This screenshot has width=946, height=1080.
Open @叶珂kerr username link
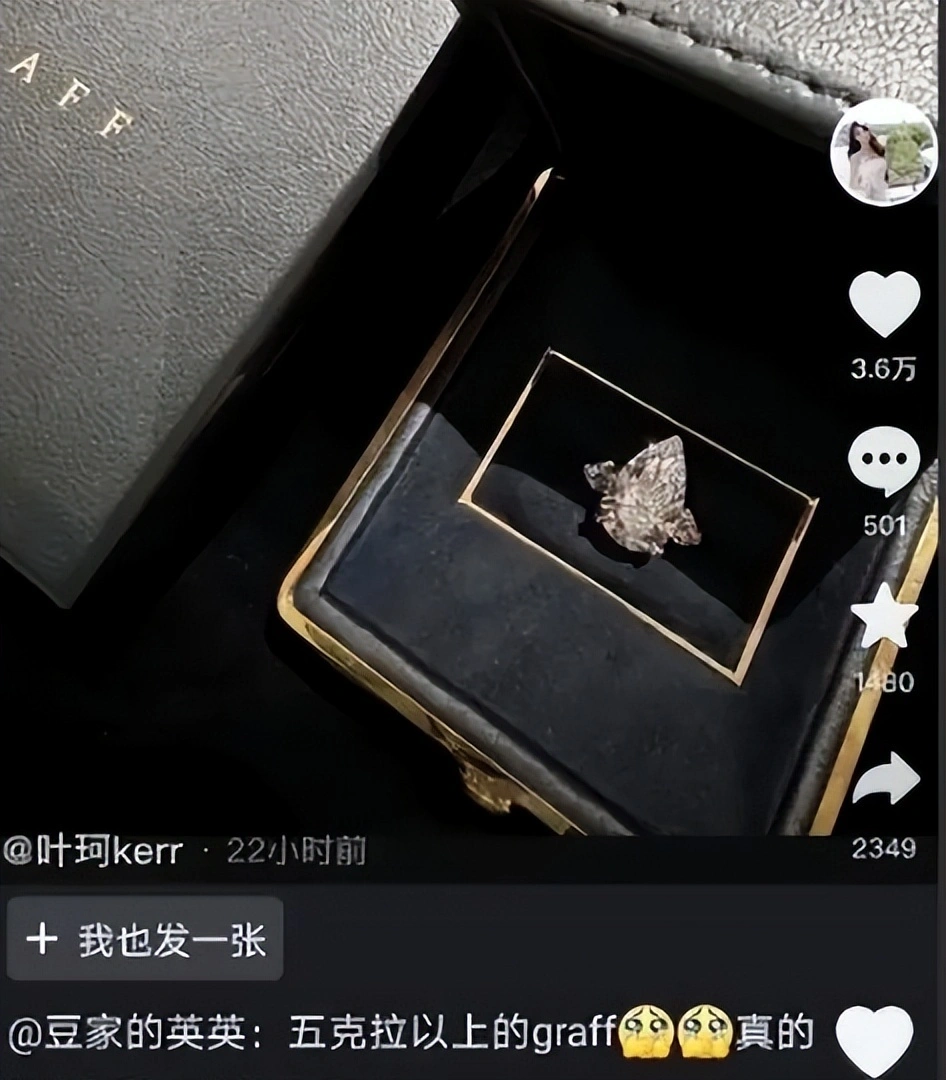click(x=93, y=851)
